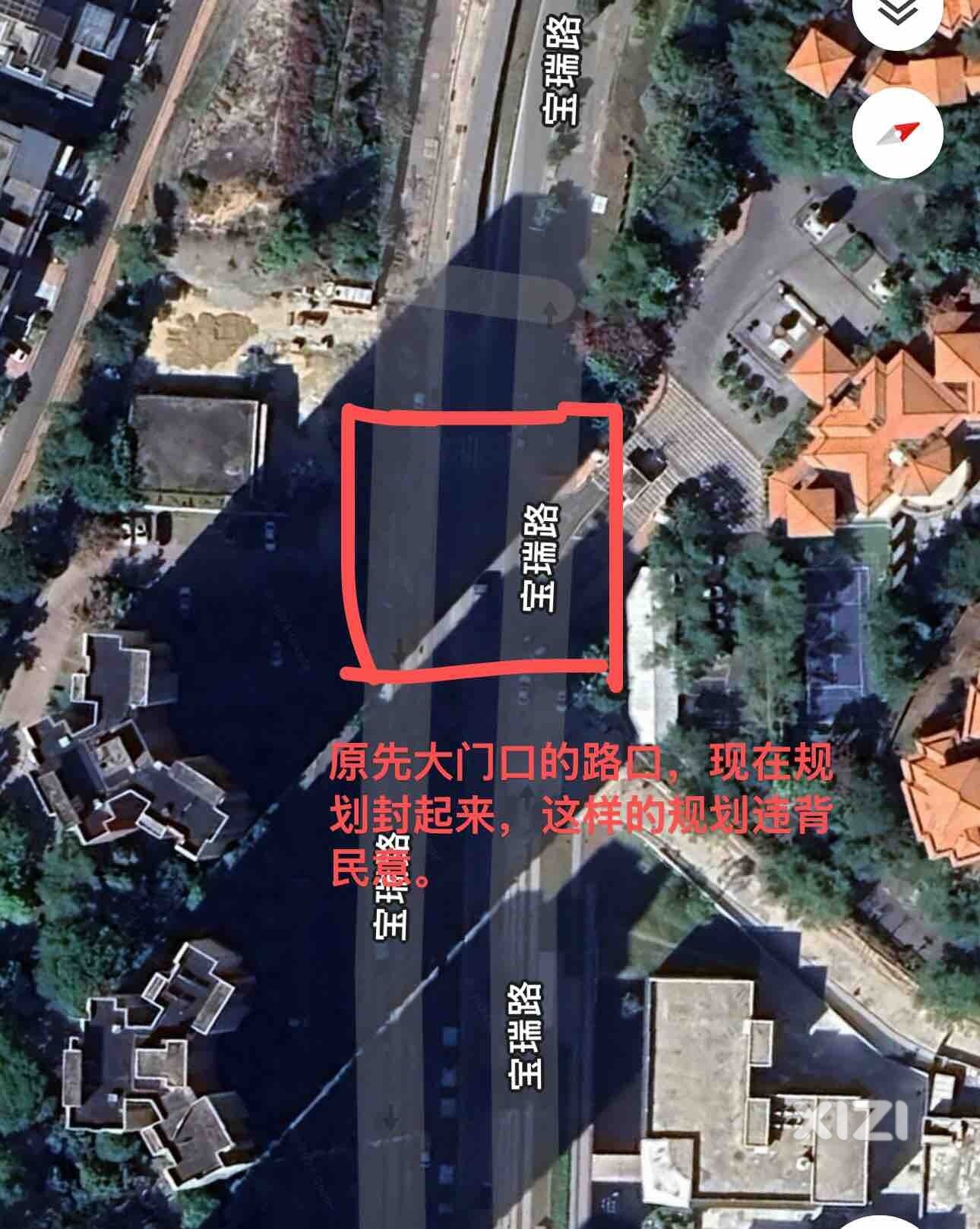Tap the compass to reset map orientation
Screen dimensions: 980x1229
pos(898,134)
